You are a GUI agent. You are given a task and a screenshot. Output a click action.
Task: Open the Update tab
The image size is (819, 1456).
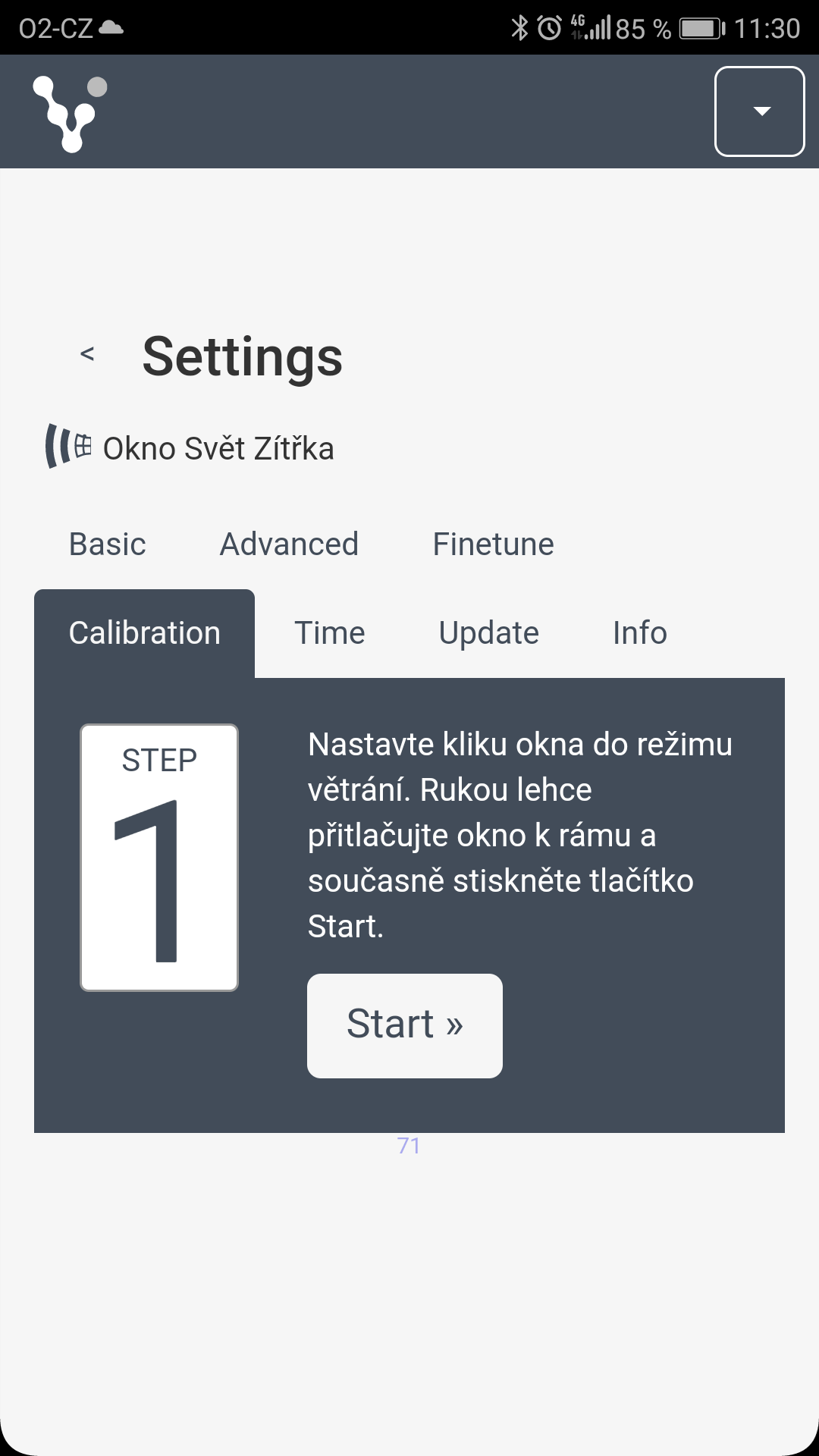tap(488, 633)
